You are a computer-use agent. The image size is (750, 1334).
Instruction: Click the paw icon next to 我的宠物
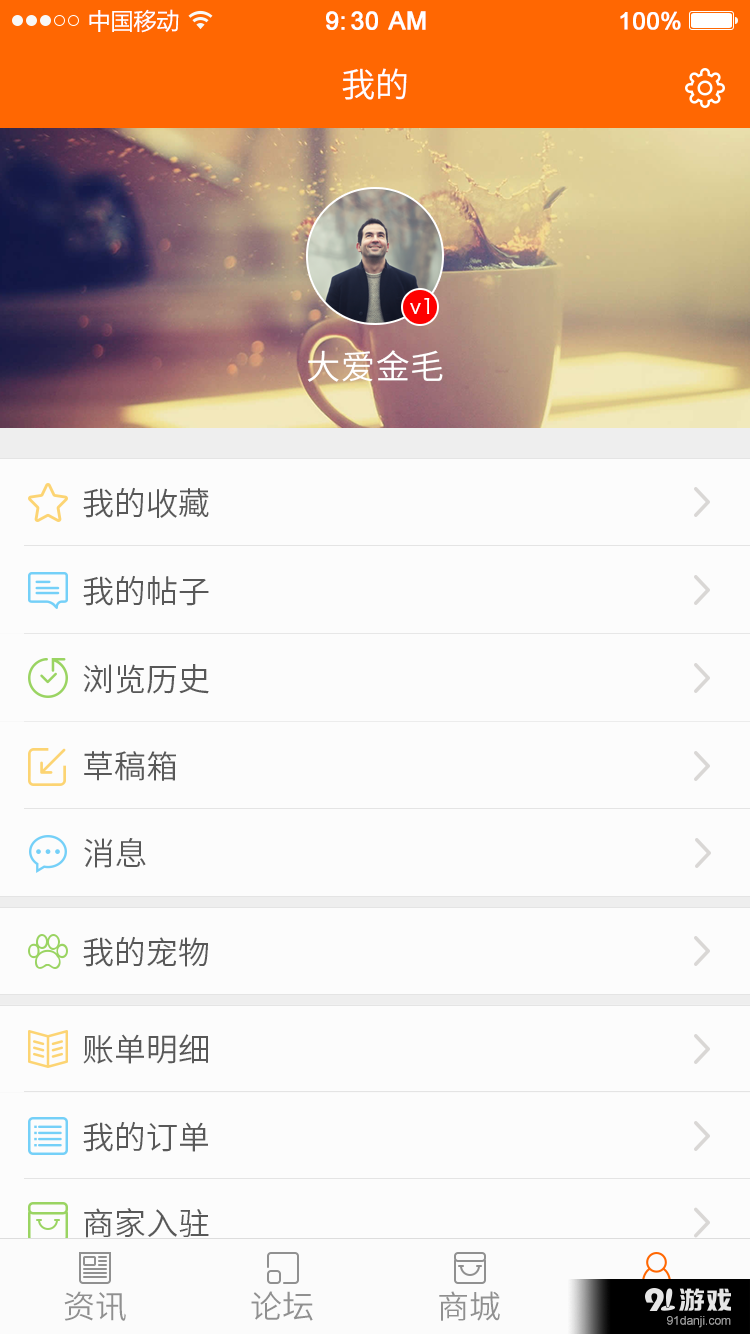47,951
